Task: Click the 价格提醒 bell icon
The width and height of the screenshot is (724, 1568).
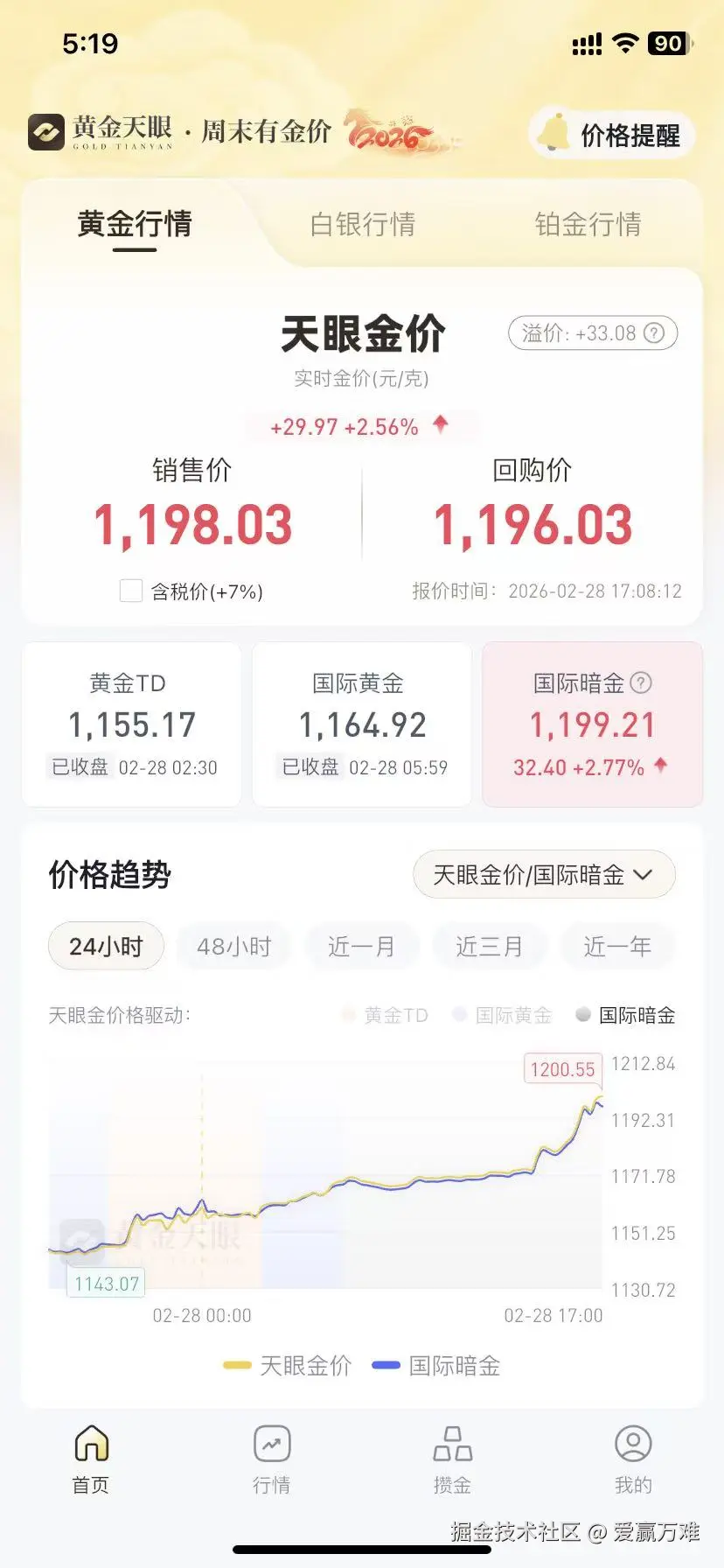Action: [x=552, y=133]
